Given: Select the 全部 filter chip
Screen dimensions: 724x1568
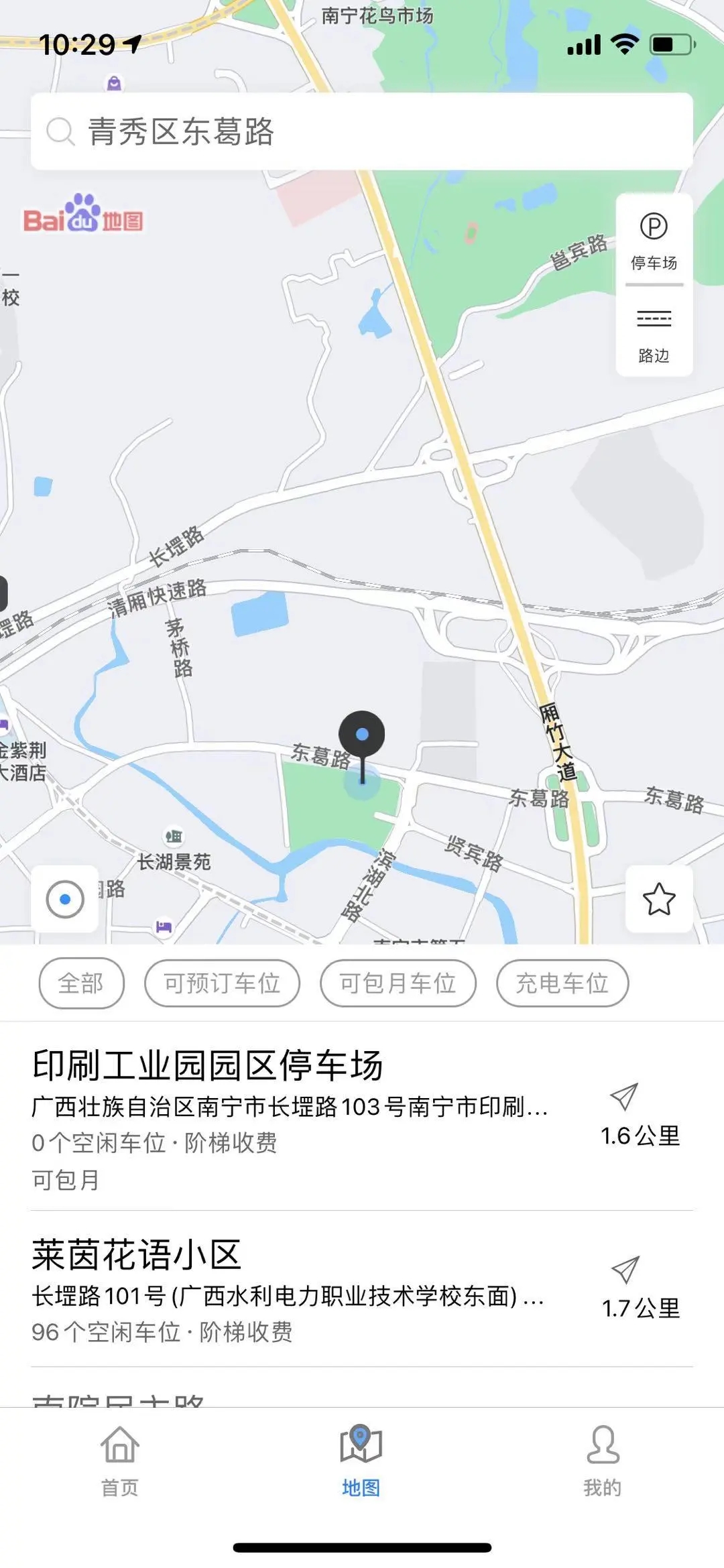Looking at the screenshot, I should pos(81,983).
